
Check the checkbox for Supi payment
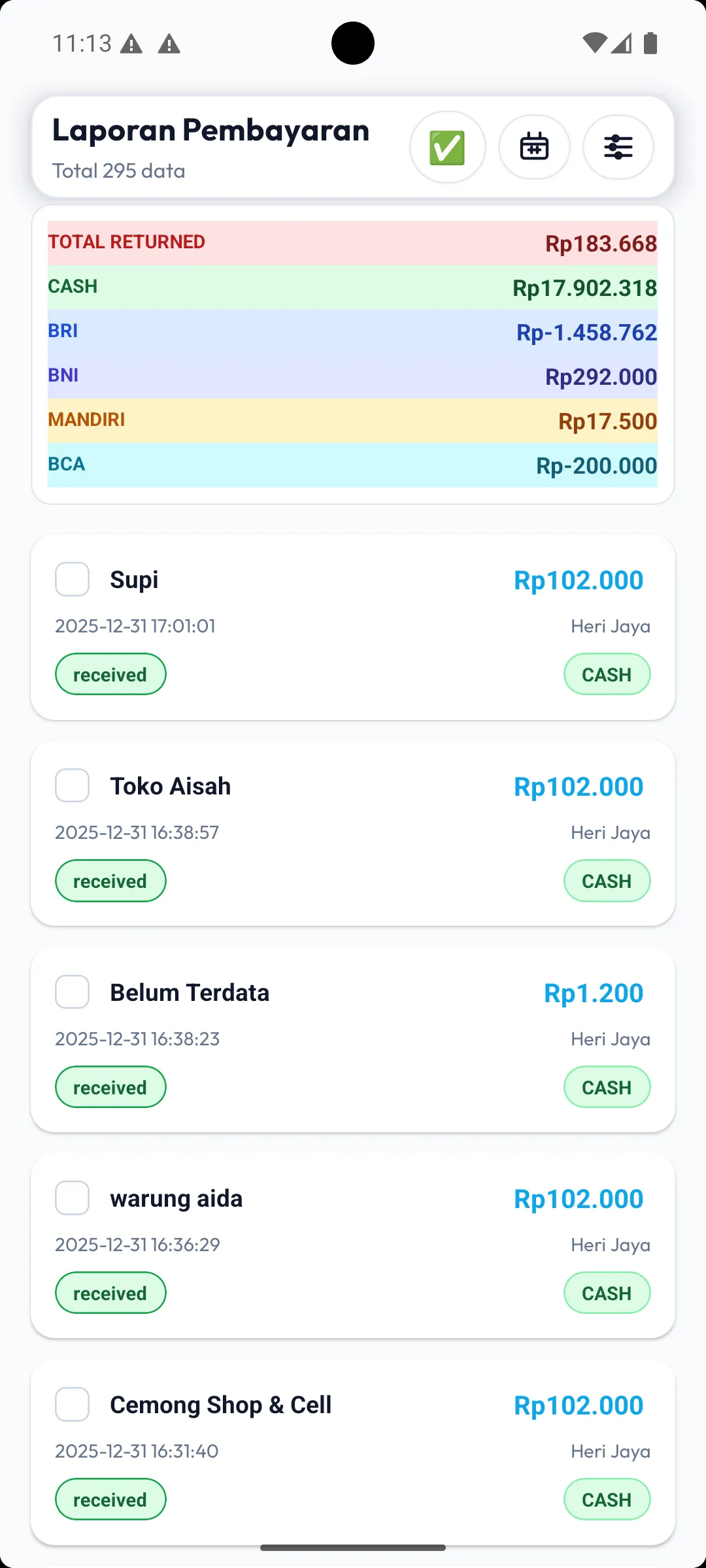point(72,580)
